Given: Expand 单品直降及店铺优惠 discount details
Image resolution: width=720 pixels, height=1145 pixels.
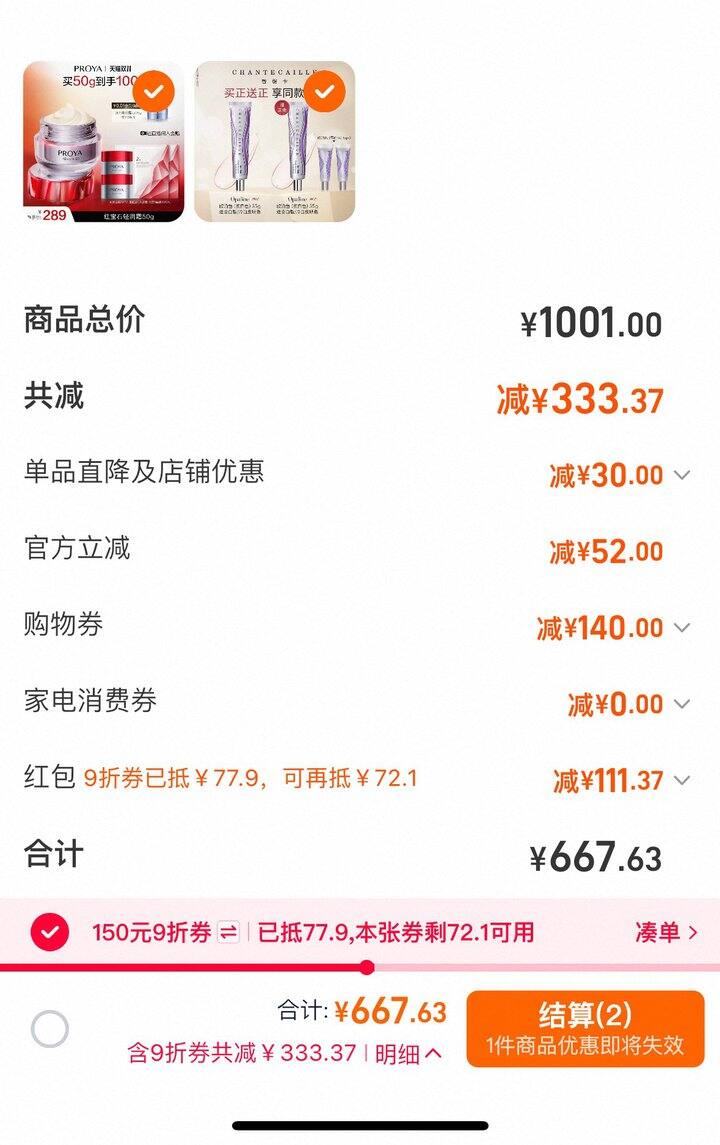Looking at the screenshot, I should (682, 475).
